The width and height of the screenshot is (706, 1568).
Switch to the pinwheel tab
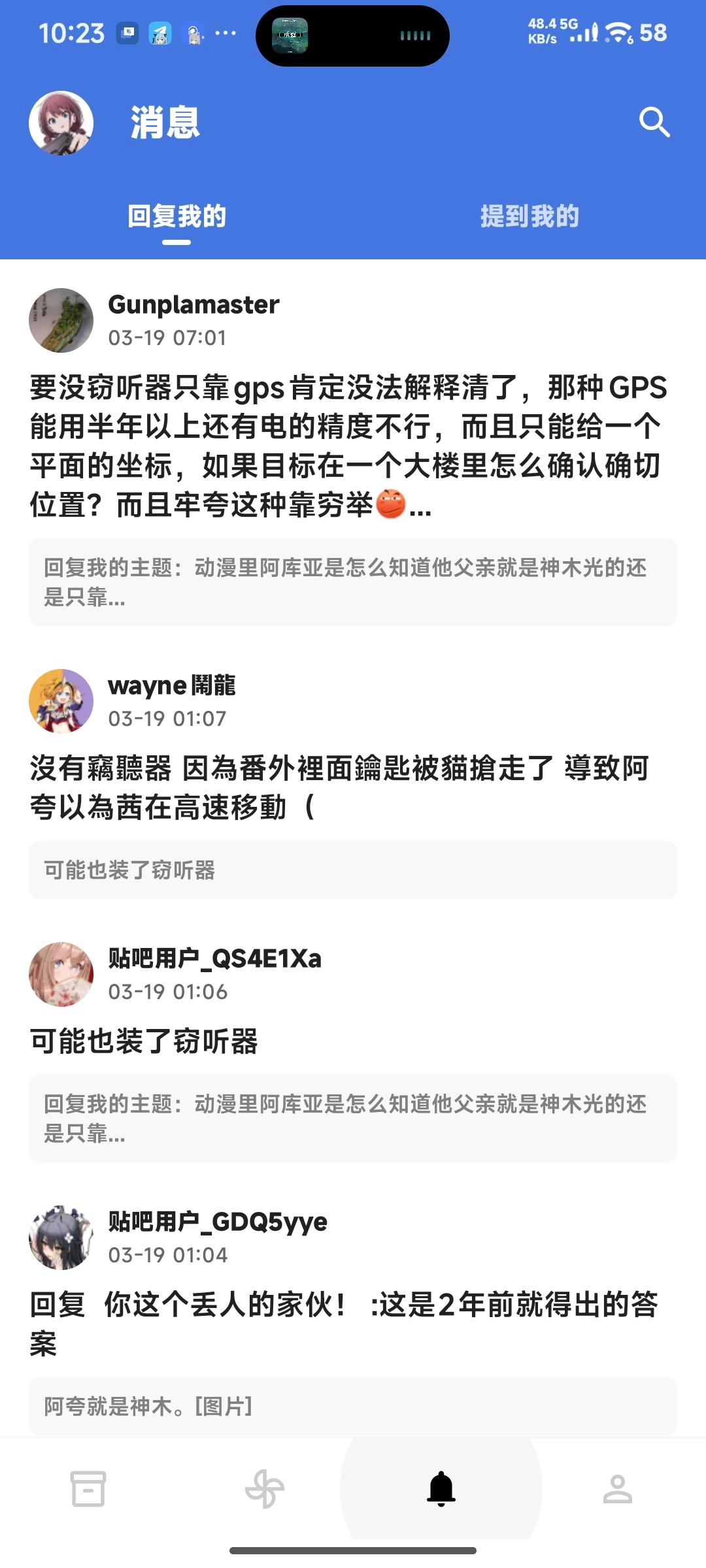[x=265, y=1489]
